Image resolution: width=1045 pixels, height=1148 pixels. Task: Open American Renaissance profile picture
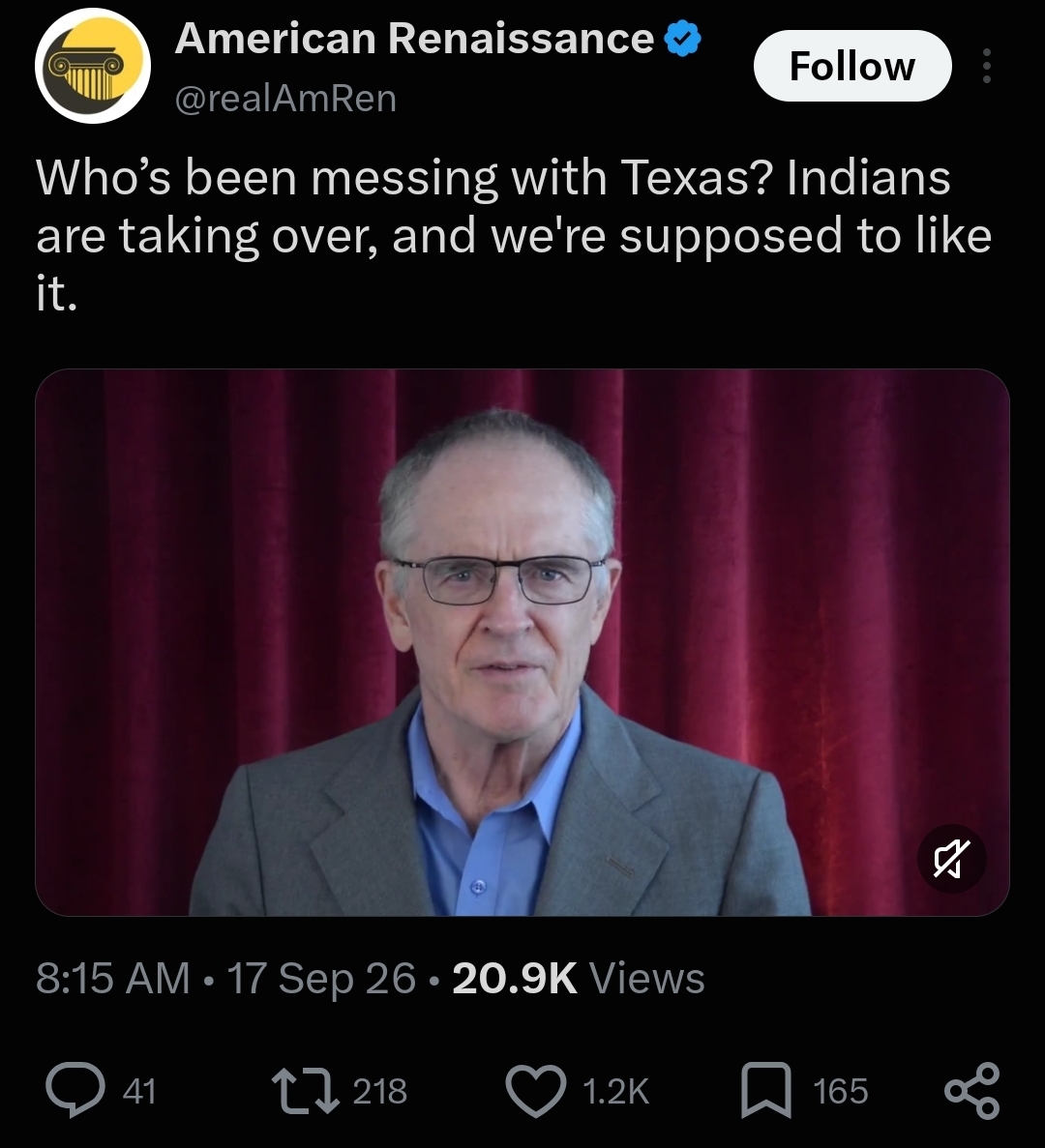93,66
